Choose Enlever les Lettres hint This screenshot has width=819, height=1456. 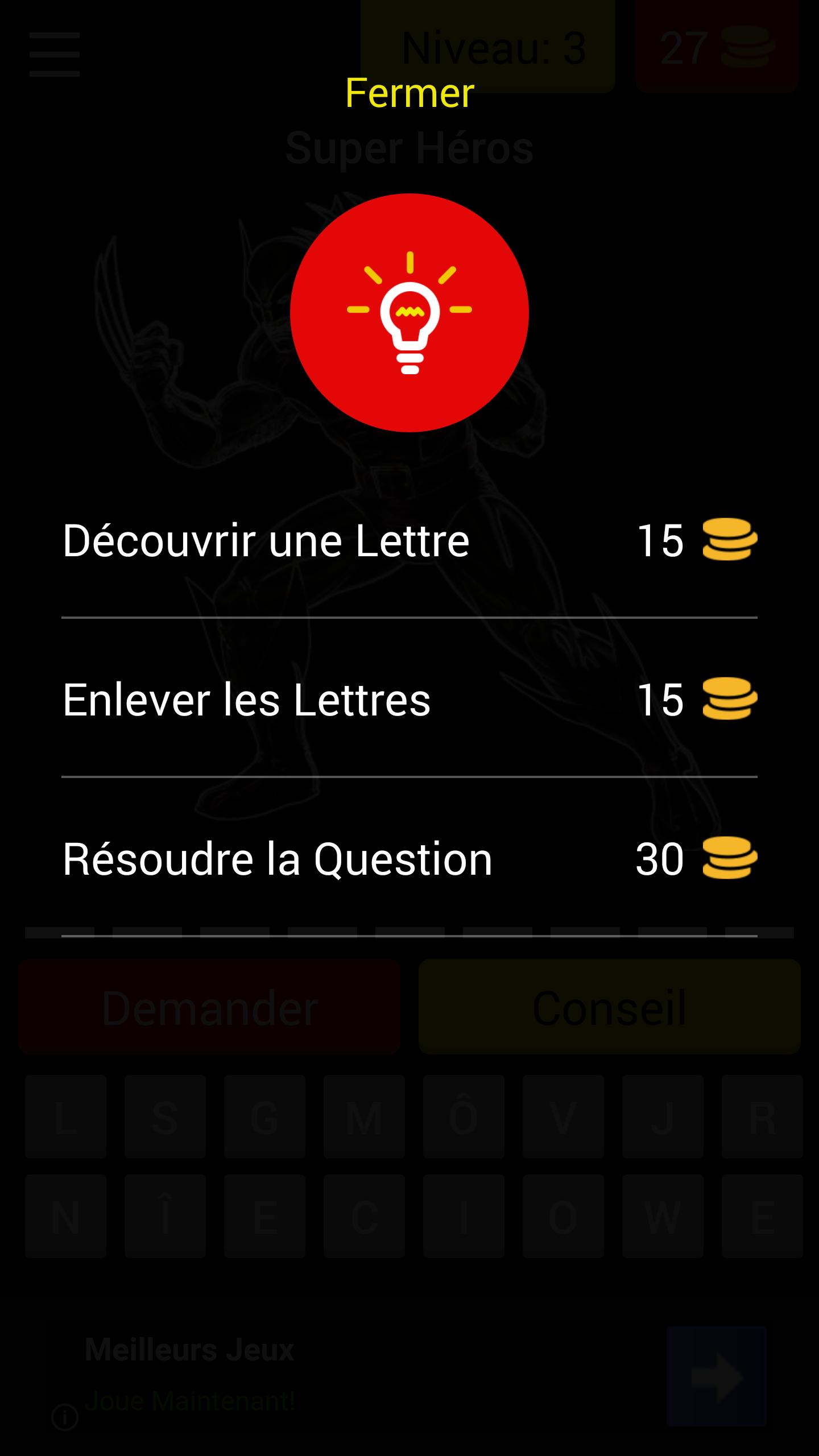pyautogui.click(x=409, y=700)
